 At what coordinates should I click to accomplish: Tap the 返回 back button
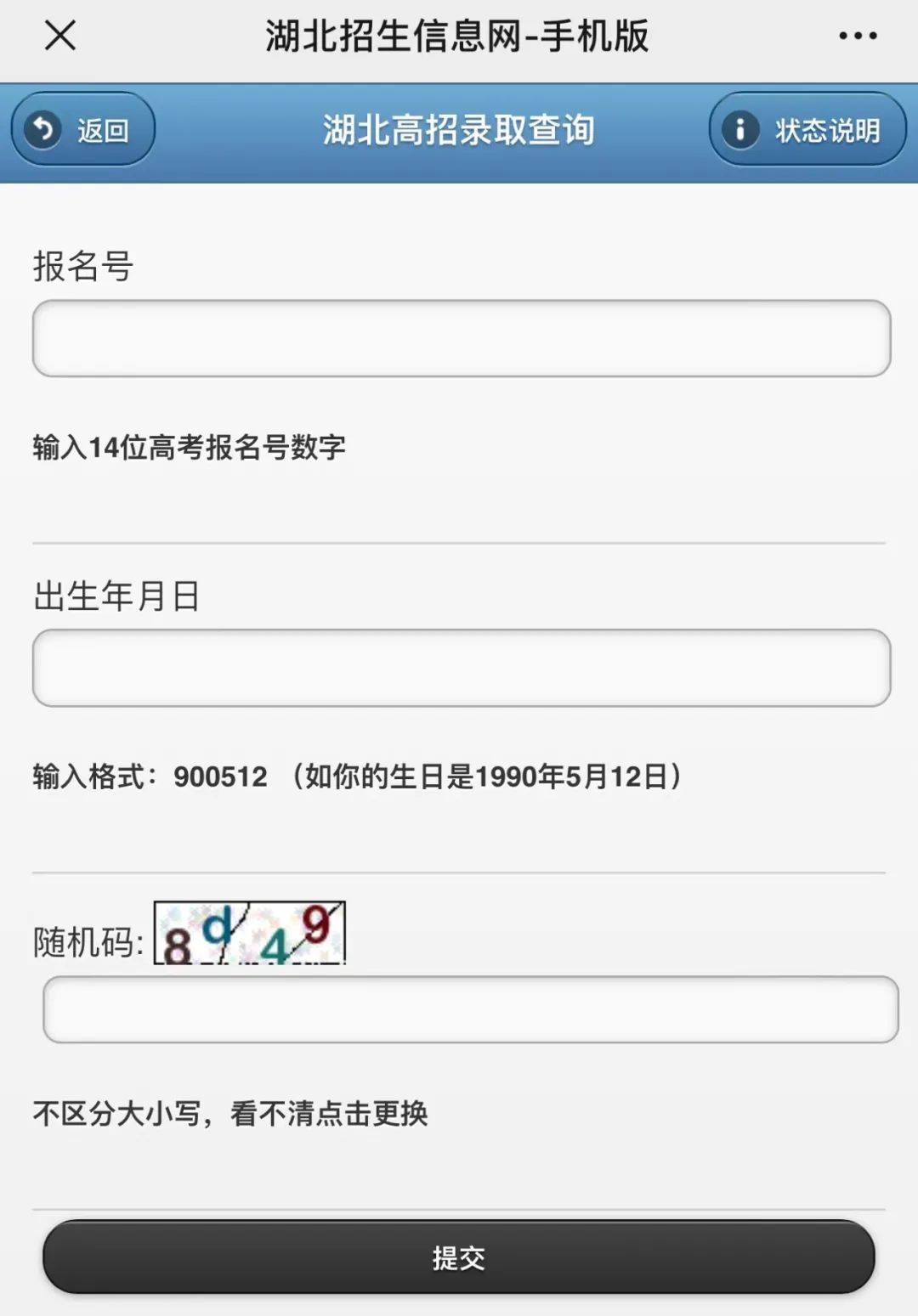(82, 130)
